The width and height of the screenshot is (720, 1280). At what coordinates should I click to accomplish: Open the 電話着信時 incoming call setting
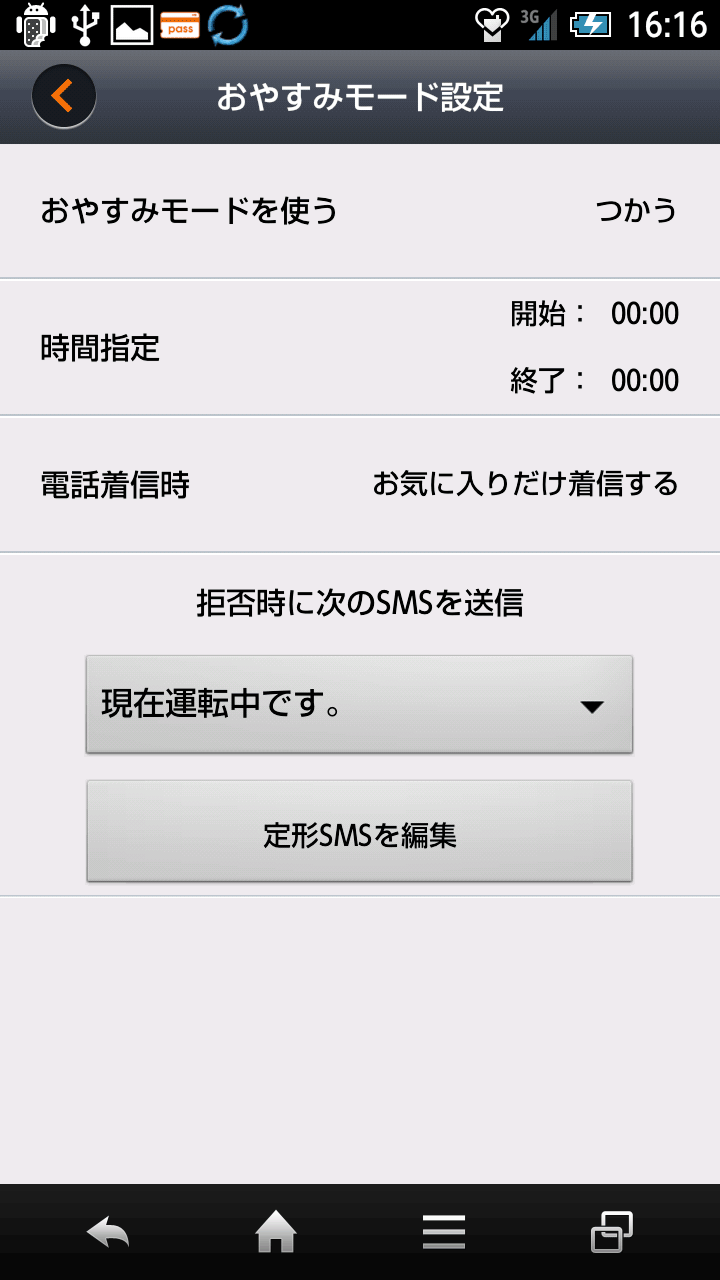pos(360,485)
